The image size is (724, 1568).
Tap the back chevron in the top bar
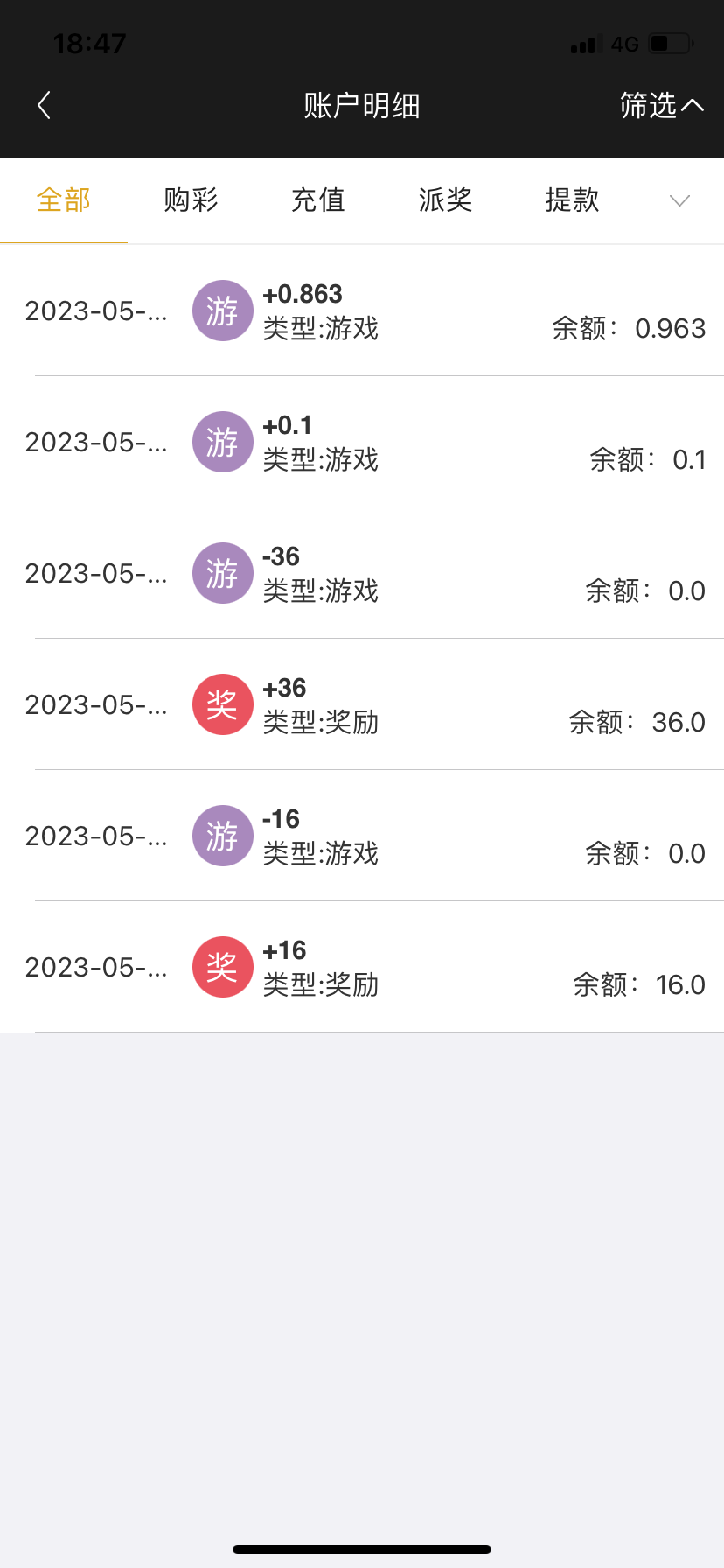tap(43, 104)
